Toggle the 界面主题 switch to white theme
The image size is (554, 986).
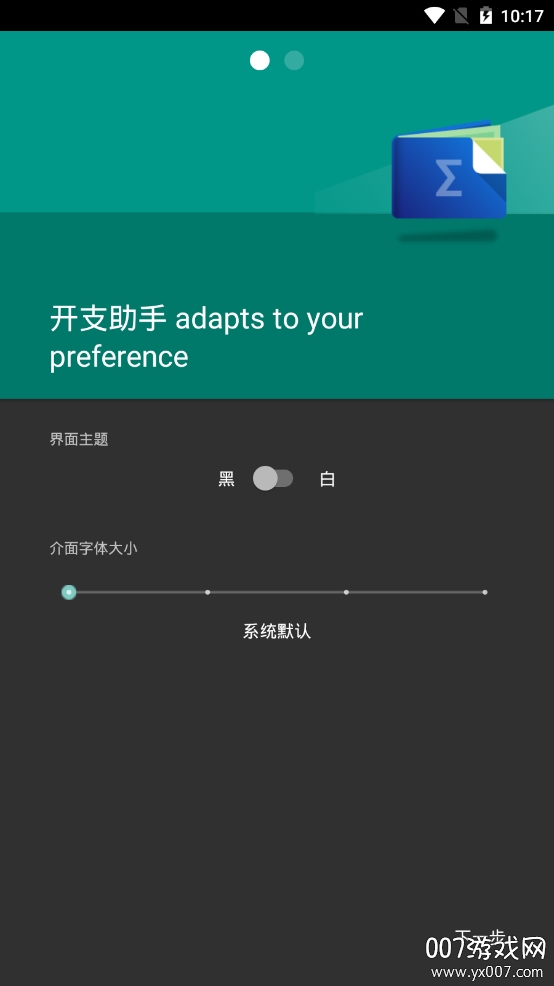[273, 479]
